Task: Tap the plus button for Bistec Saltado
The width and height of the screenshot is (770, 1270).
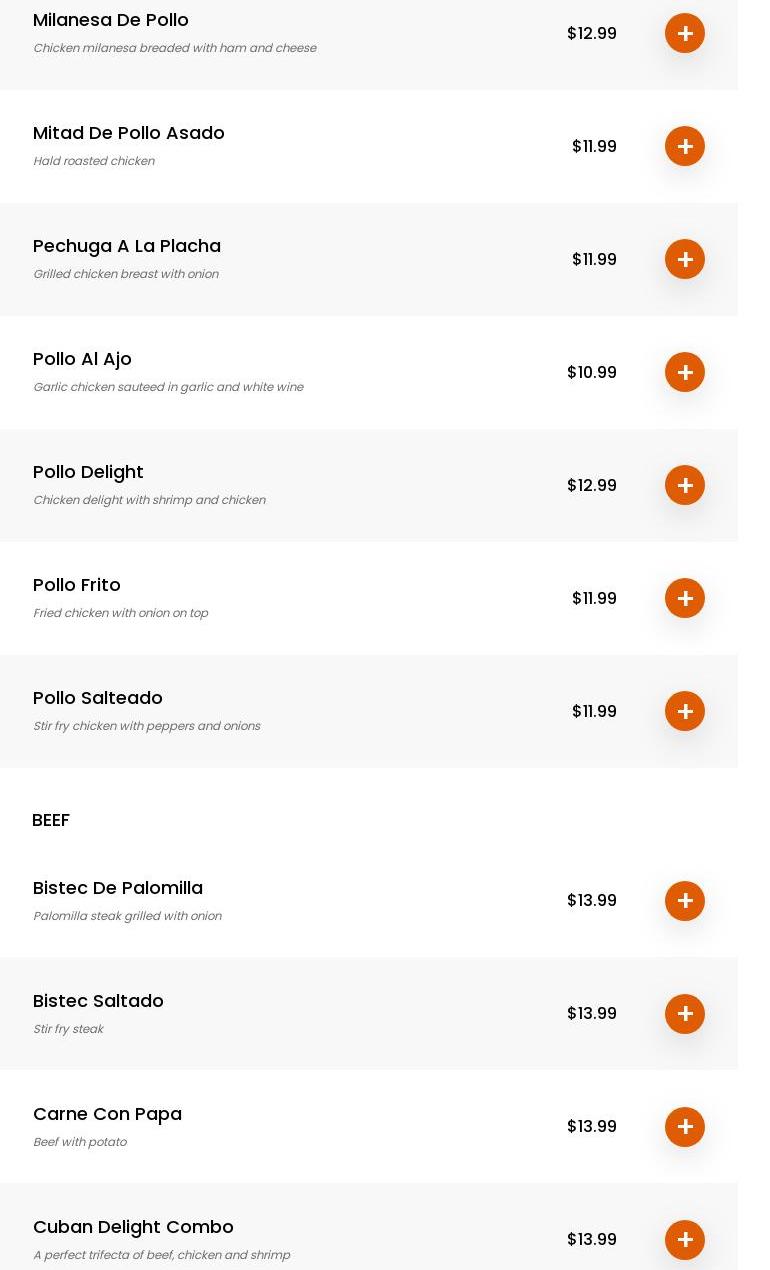Action: pyautogui.click(x=685, y=1014)
